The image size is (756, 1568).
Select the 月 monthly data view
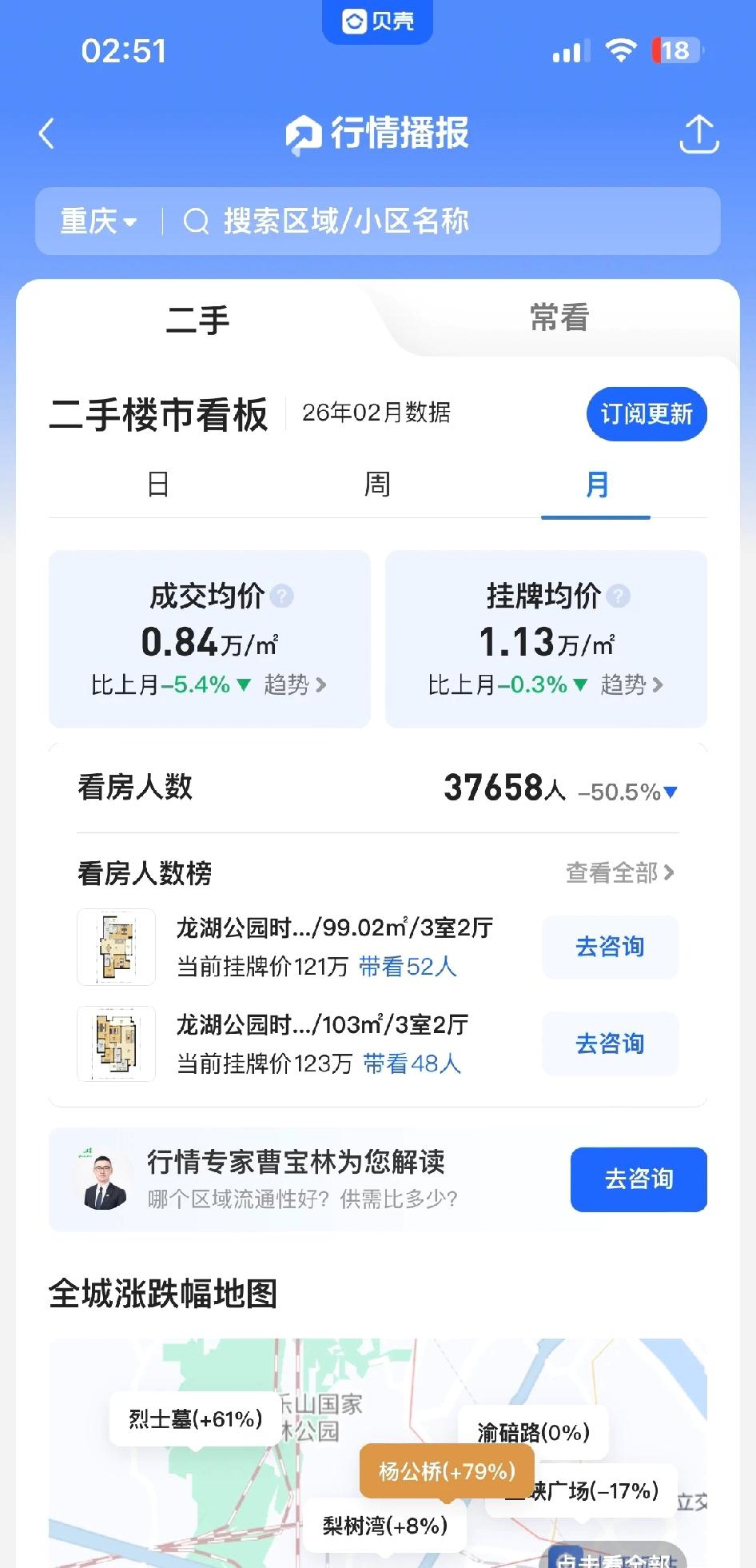pyautogui.click(x=595, y=485)
